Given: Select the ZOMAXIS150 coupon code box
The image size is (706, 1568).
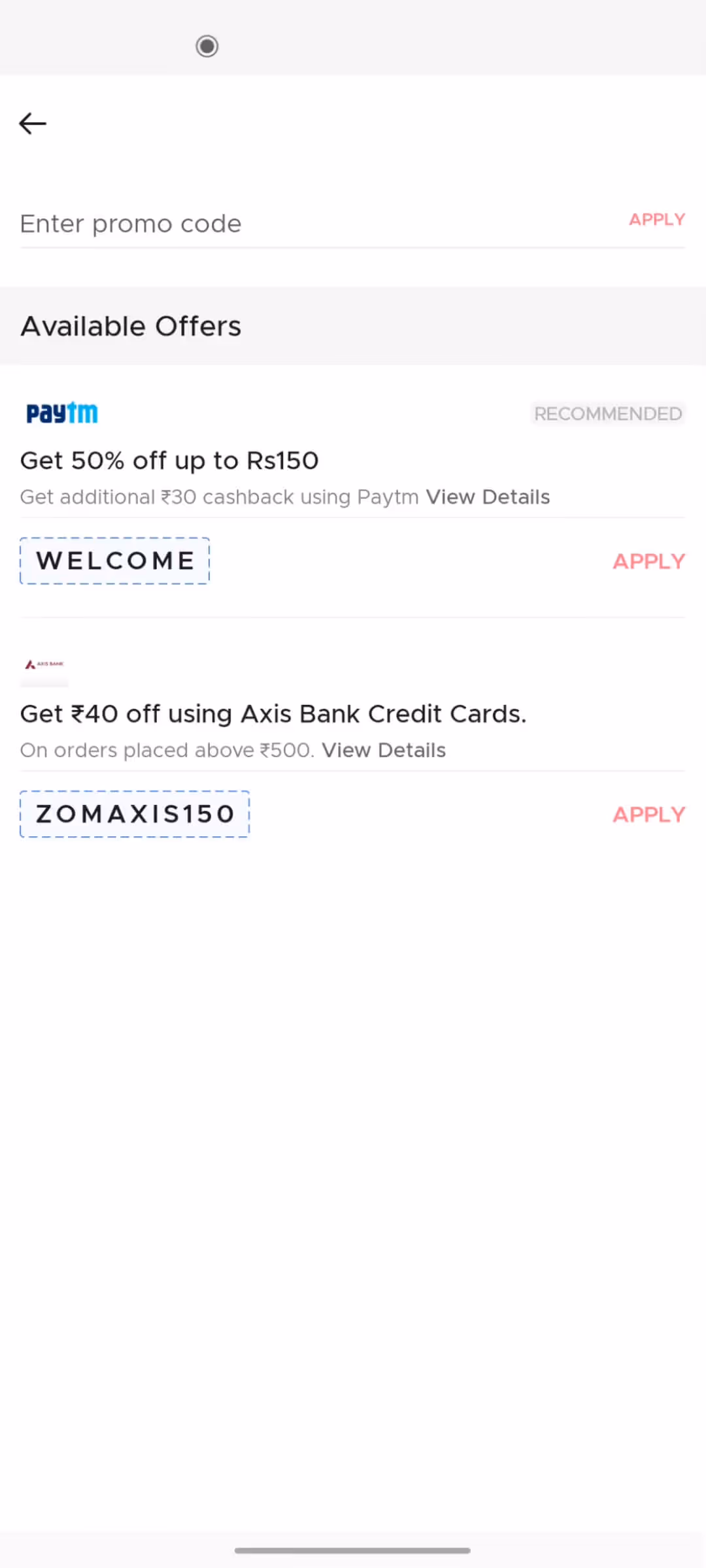Looking at the screenshot, I should point(135,814).
